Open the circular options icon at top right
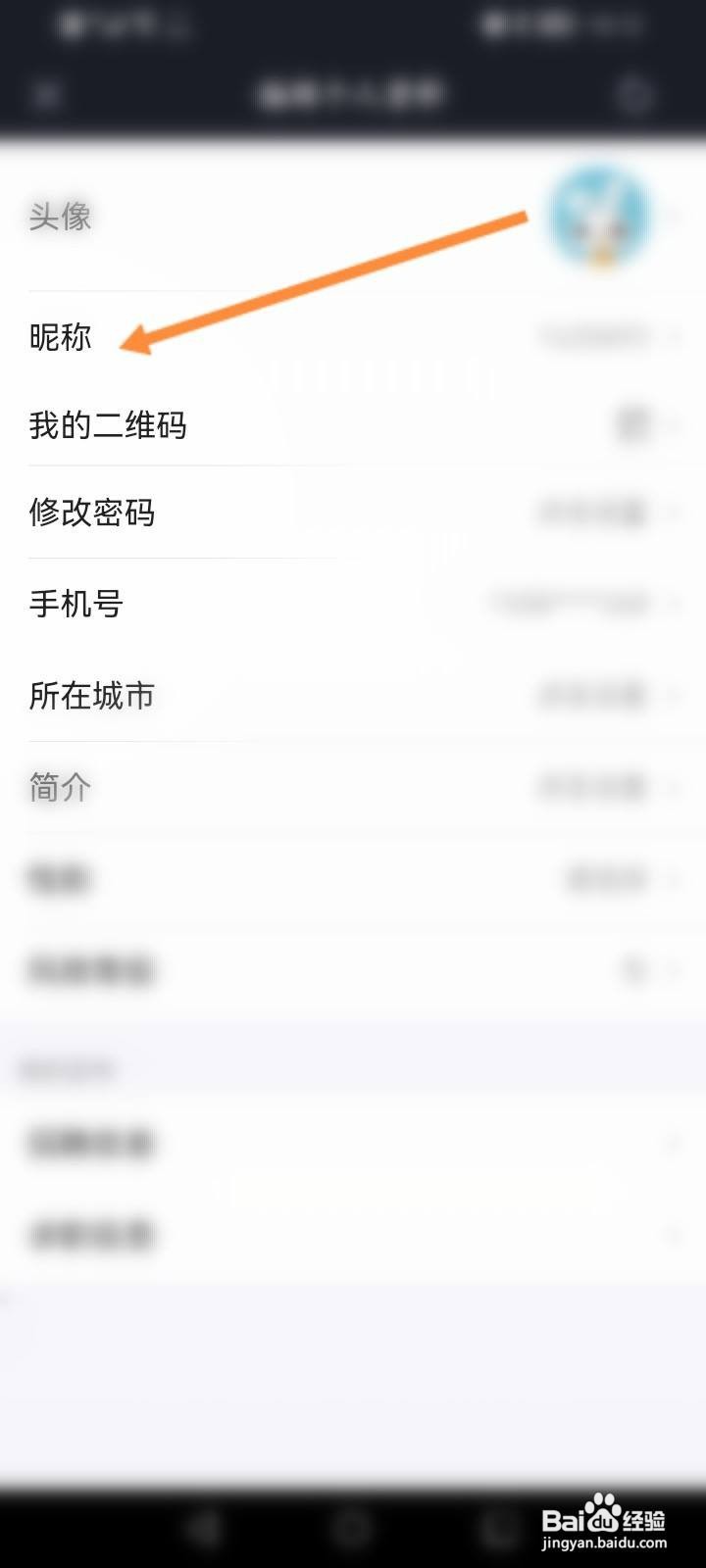Image resolution: width=706 pixels, height=1568 pixels. (633, 94)
